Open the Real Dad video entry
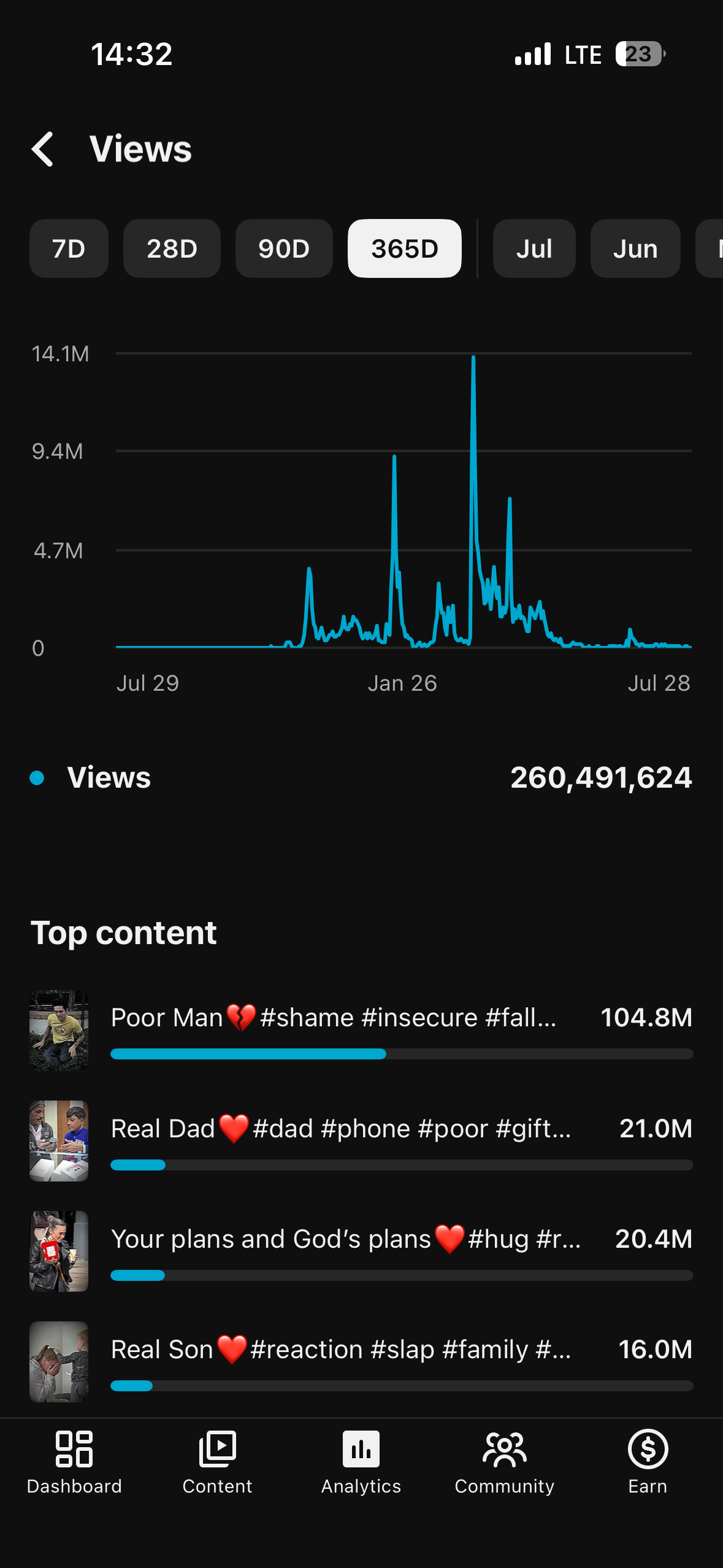The image size is (723, 1568). pyautogui.click(x=361, y=1141)
